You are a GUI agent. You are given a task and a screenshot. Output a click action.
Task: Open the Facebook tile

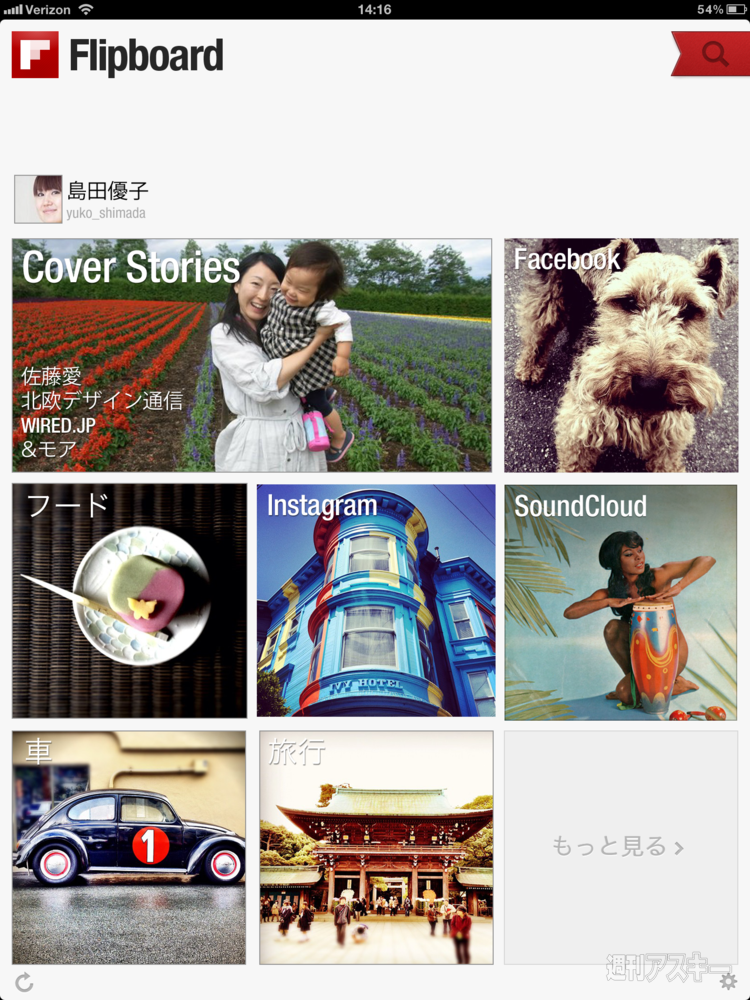pos(620,355)
